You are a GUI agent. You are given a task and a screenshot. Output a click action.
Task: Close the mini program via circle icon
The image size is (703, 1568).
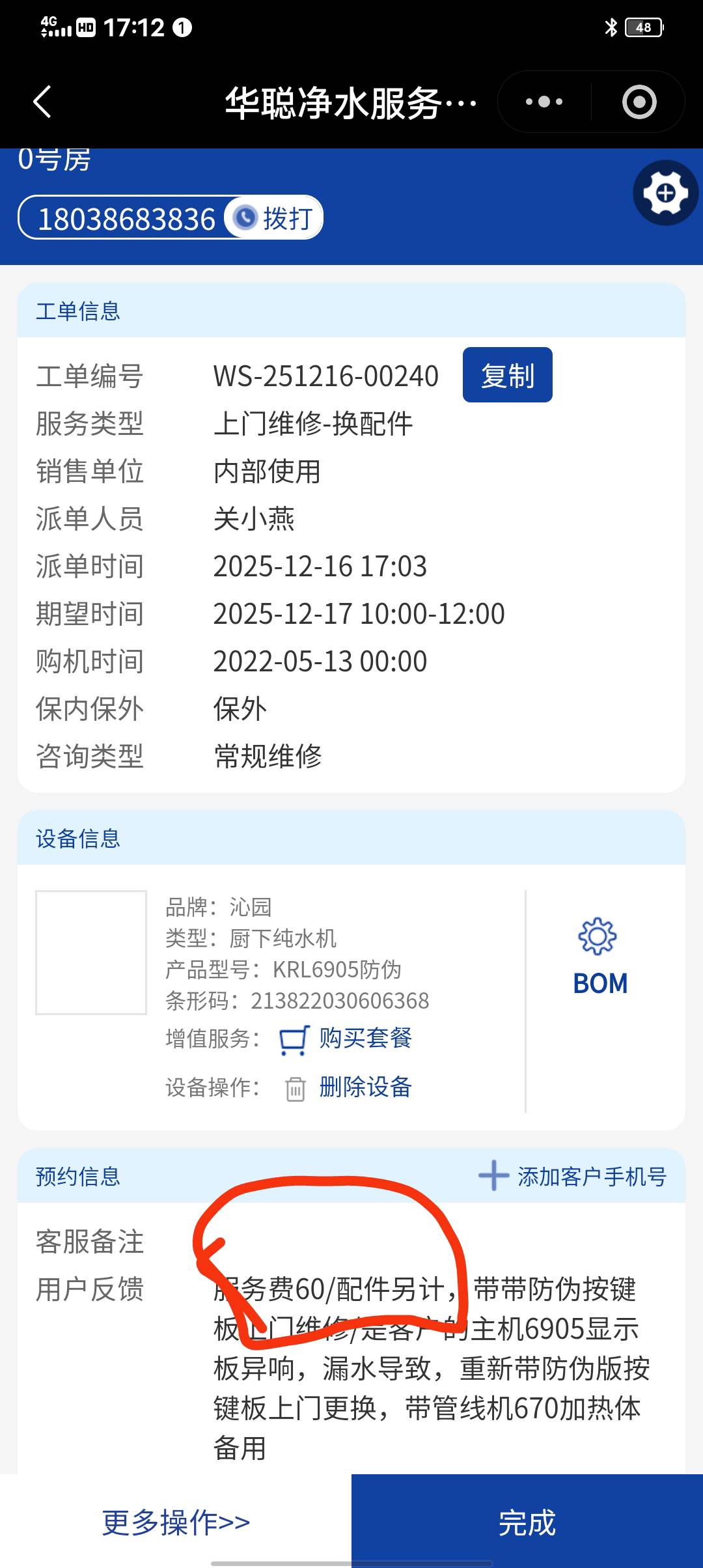click(639, 102)
